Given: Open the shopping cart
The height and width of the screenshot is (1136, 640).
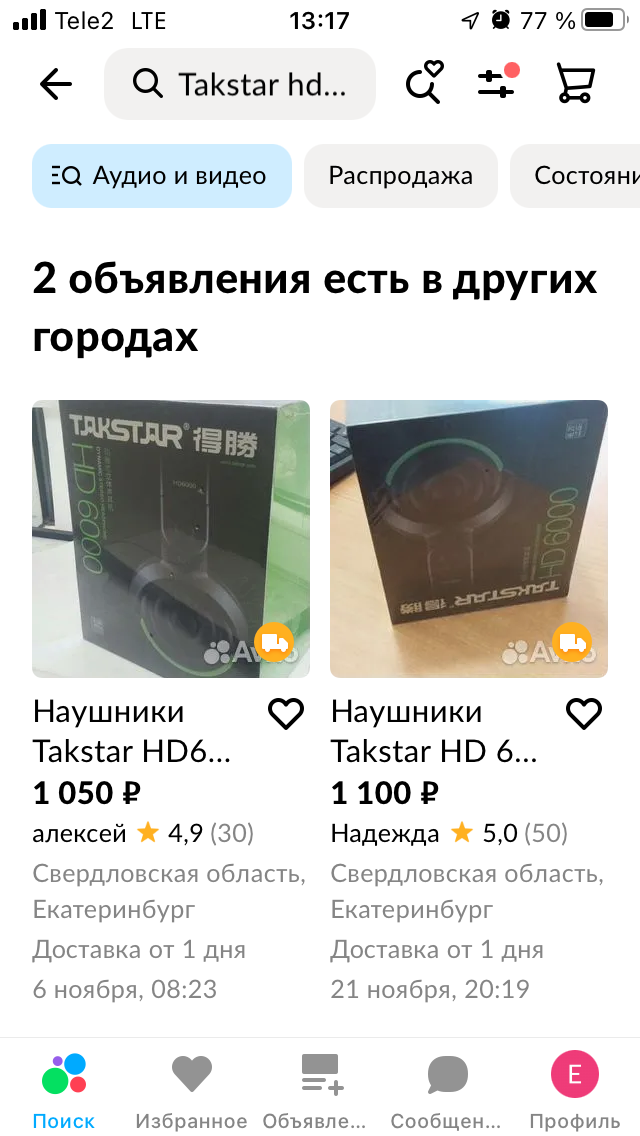Looking at the screenshot, I should pyautogui.click(x=575, y=84).
